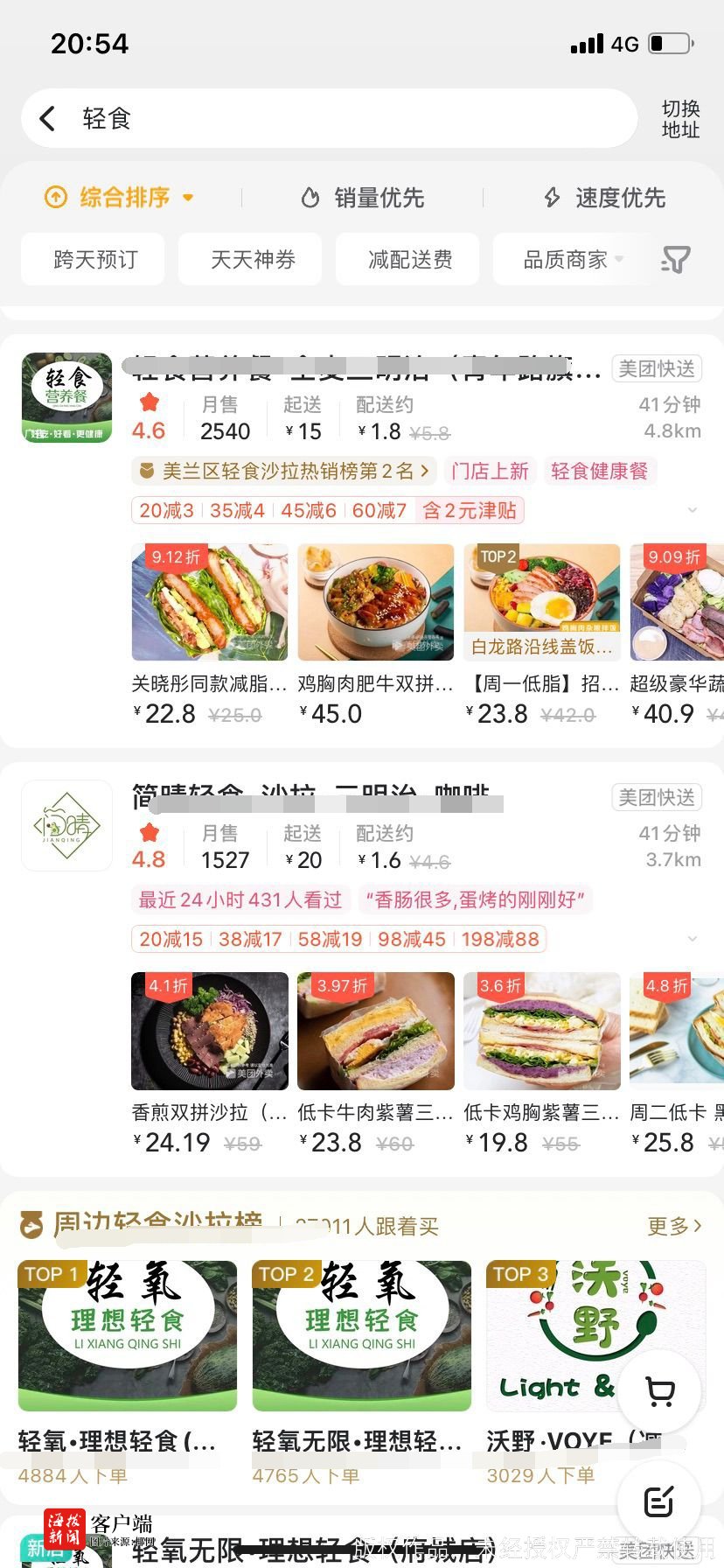Tap the 轻食 search field
Image resolution: width=724 pixels, height=1568 pixels.
350,119
